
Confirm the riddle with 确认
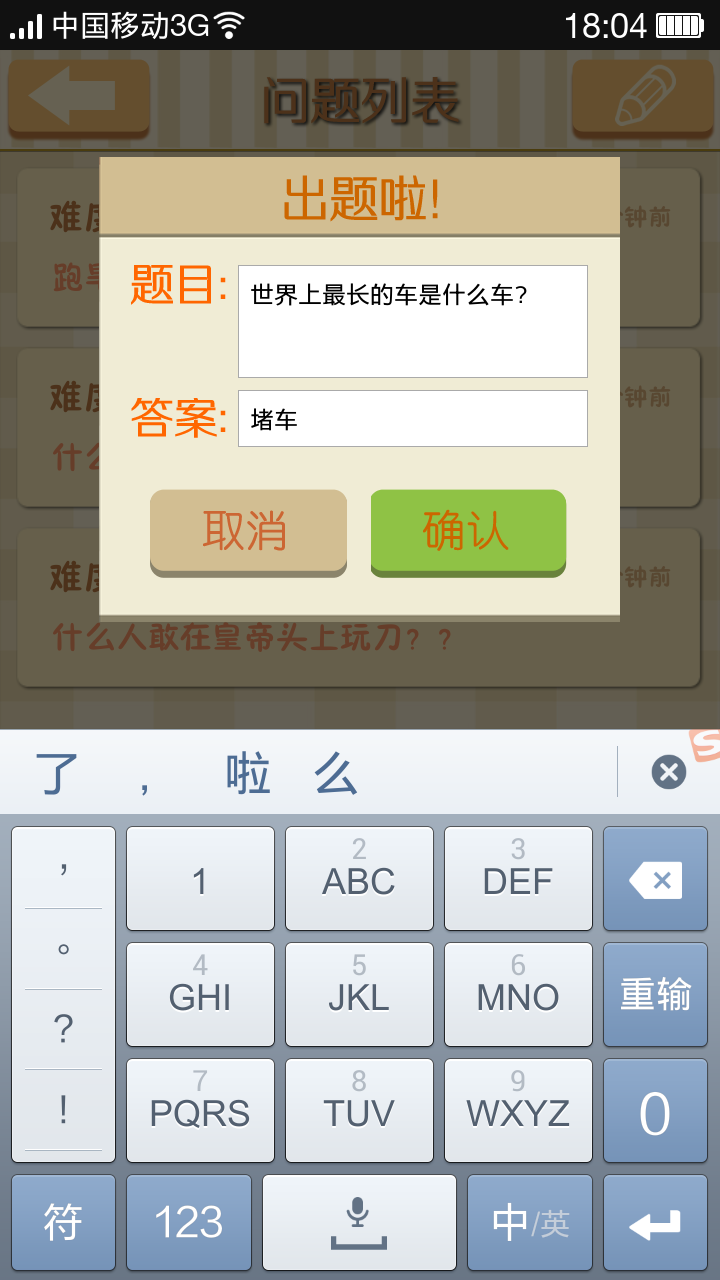pos(468,530)
